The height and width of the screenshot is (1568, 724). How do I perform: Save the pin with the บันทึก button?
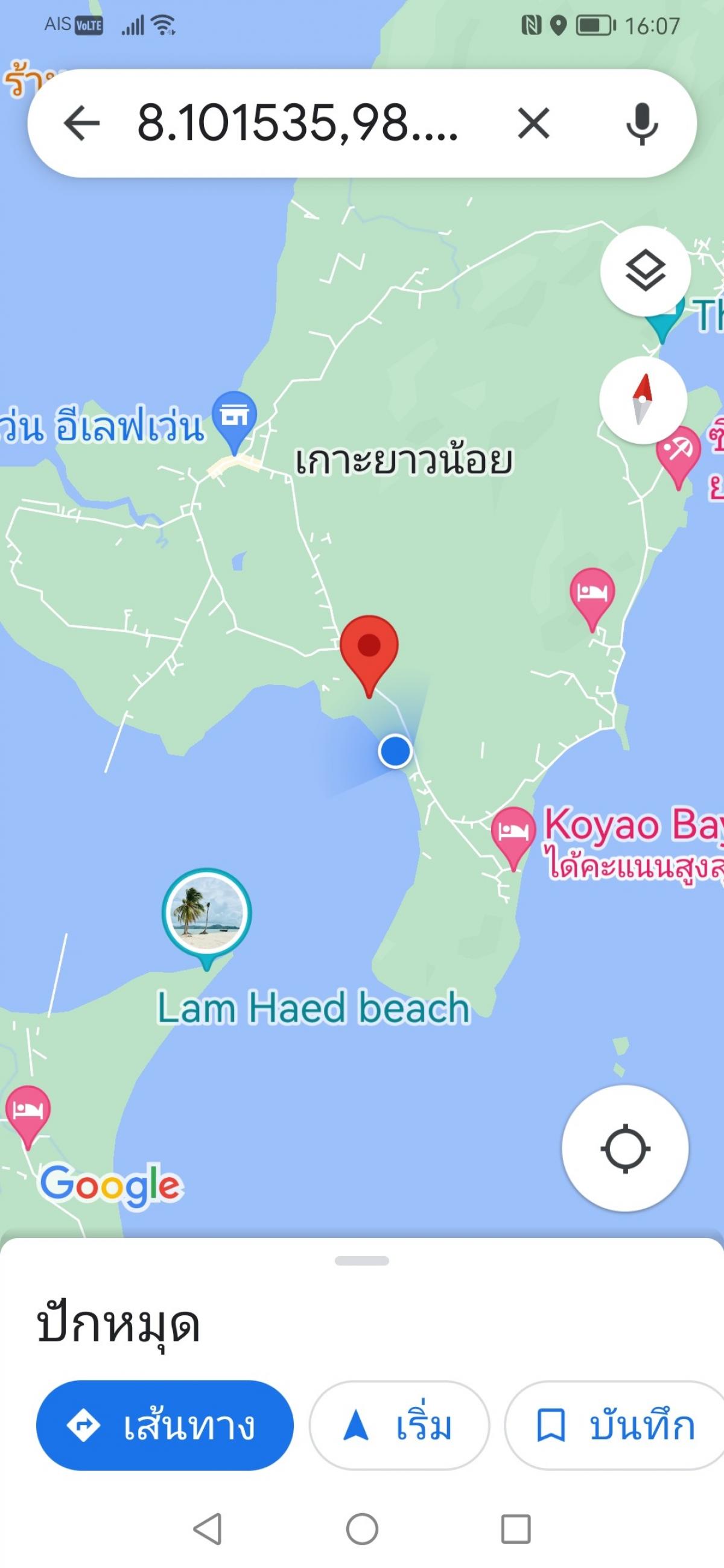coord(615,1426)
